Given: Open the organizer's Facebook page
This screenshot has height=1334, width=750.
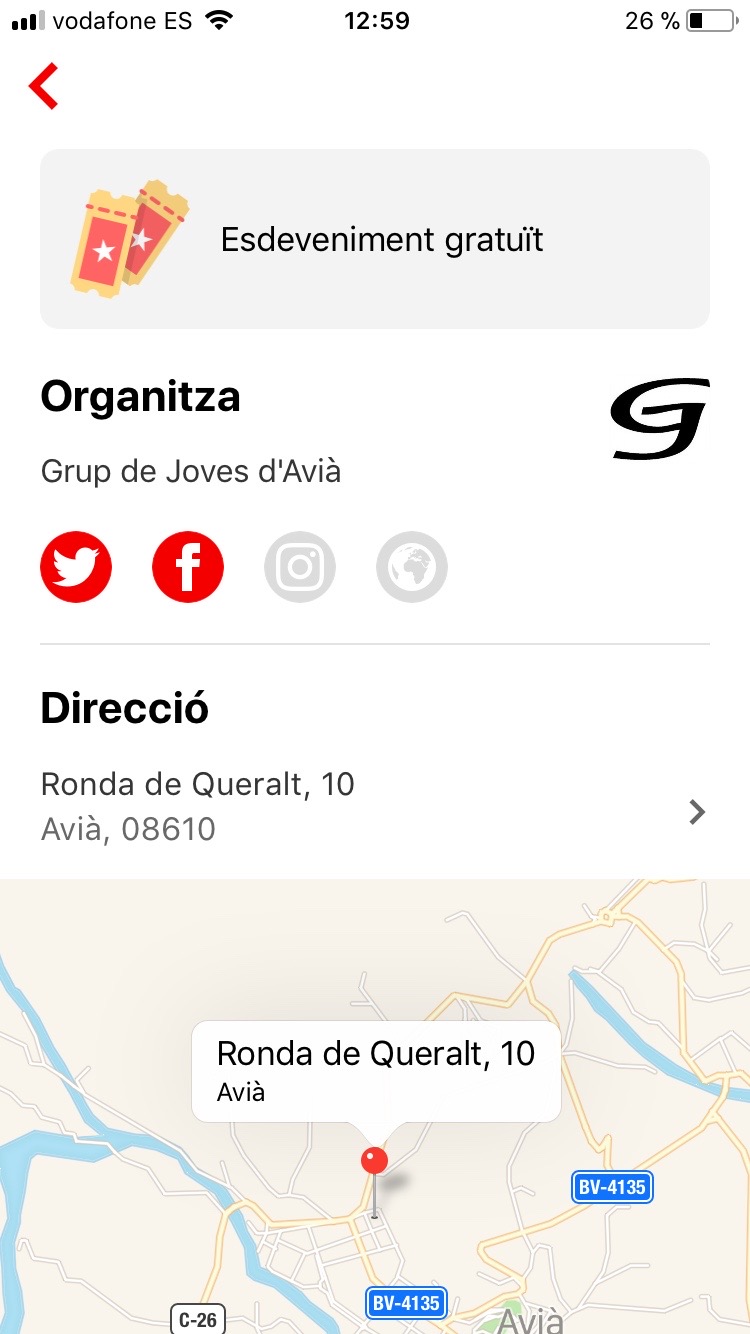Looking at the screenshot, I should 188,568.
